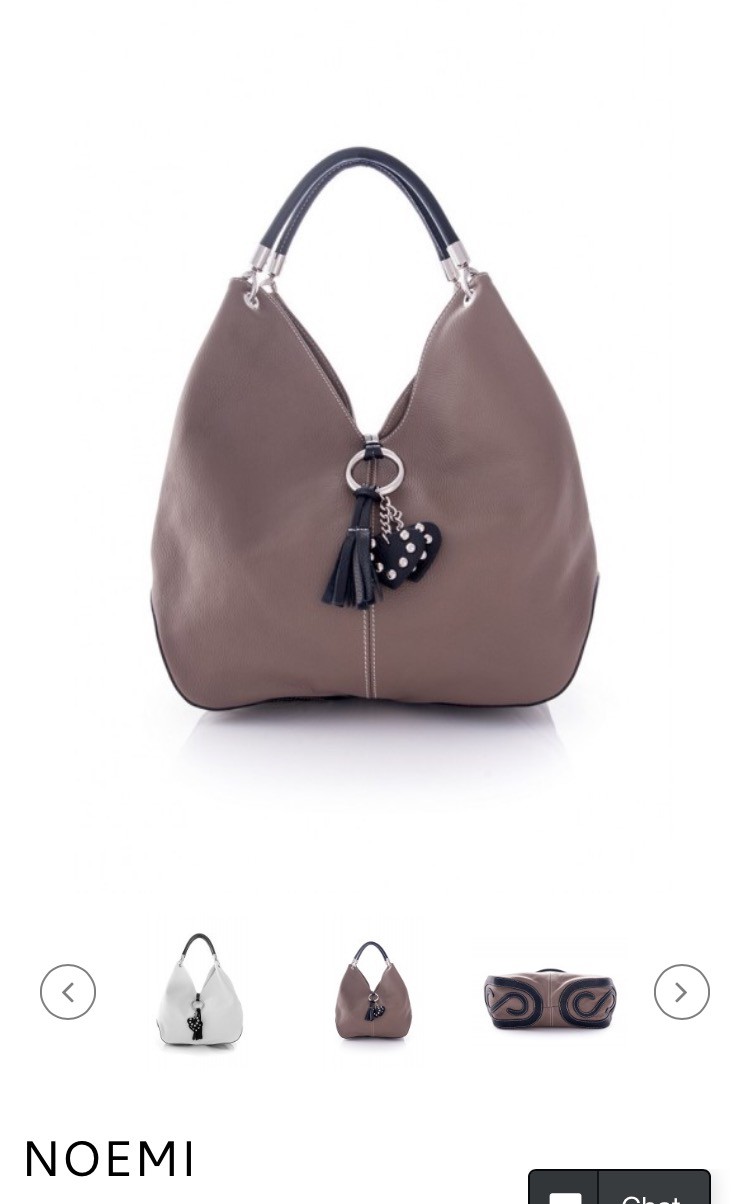The image size is (750, 1204).
Task: Select the white bag thumbnail
Action: coord(200,991)
